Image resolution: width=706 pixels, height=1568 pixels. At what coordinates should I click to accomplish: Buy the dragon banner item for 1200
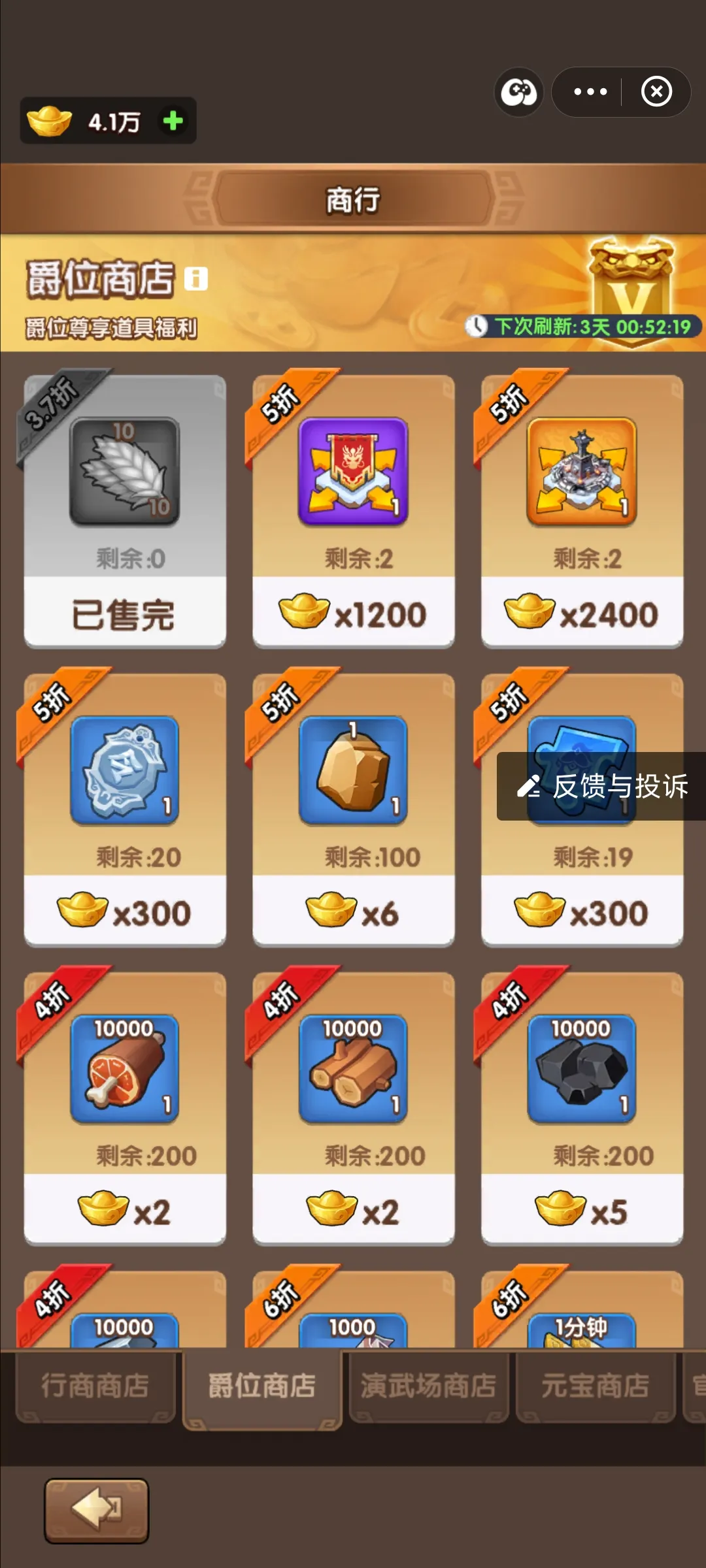coord(353,613)
